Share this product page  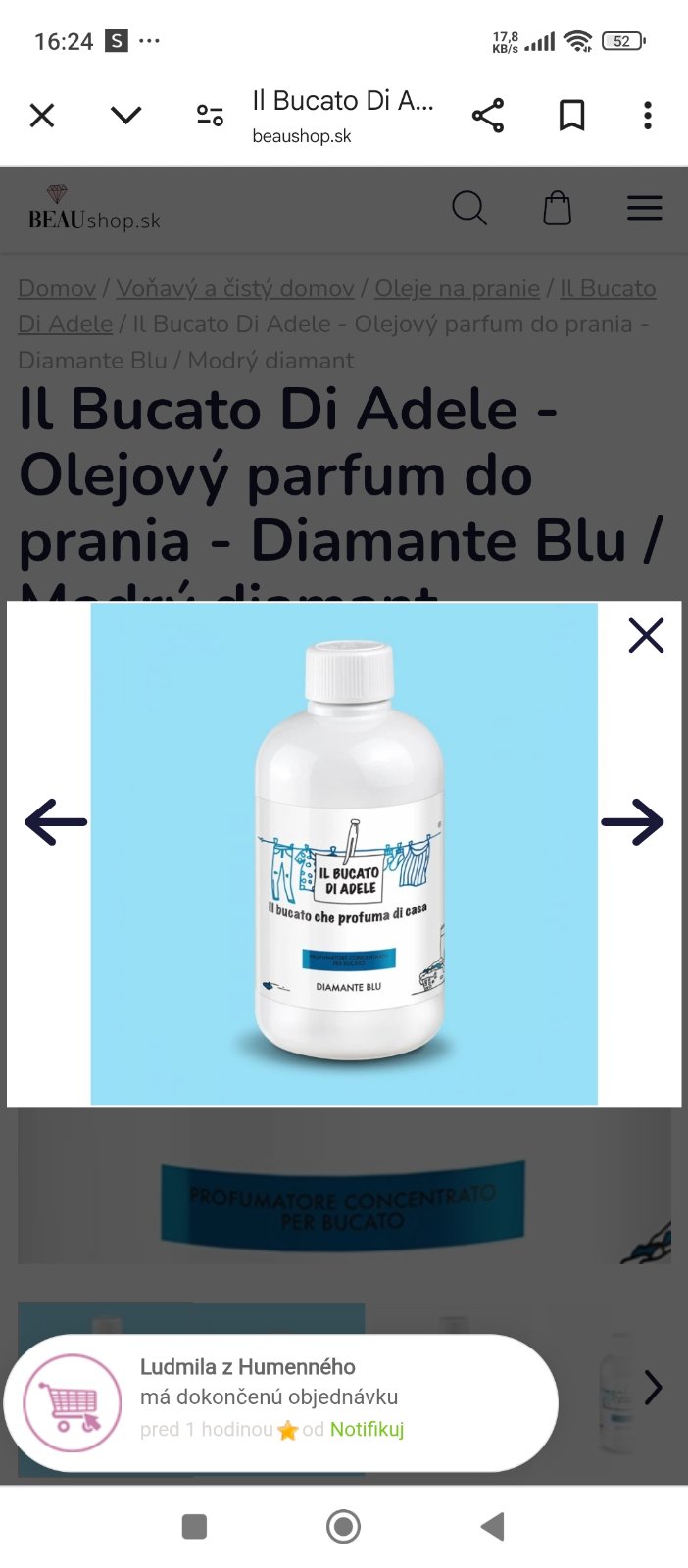click(488, 116)
